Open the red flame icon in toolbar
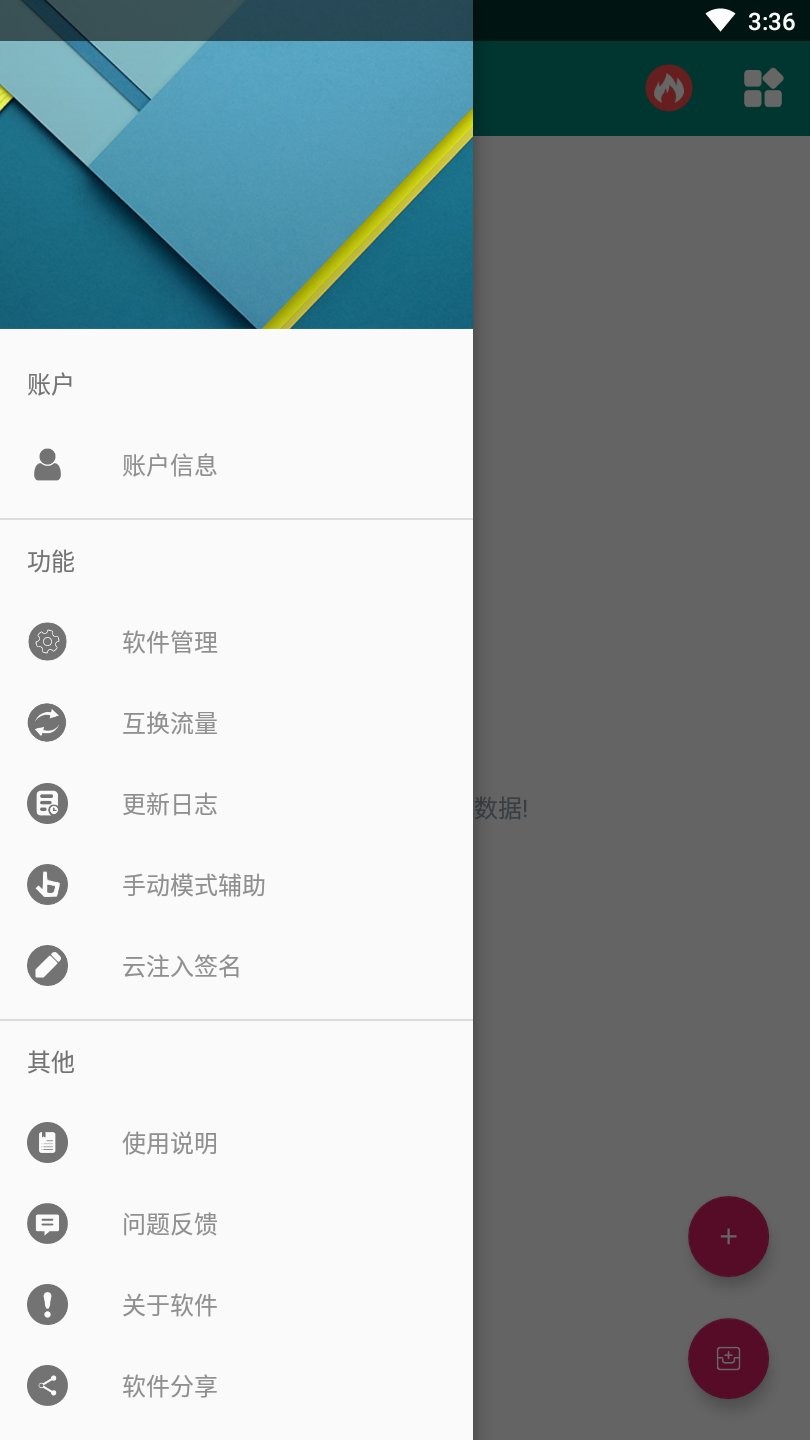Image resolution: width=810 pixels, height=1440 pixels. coord(667,87)
